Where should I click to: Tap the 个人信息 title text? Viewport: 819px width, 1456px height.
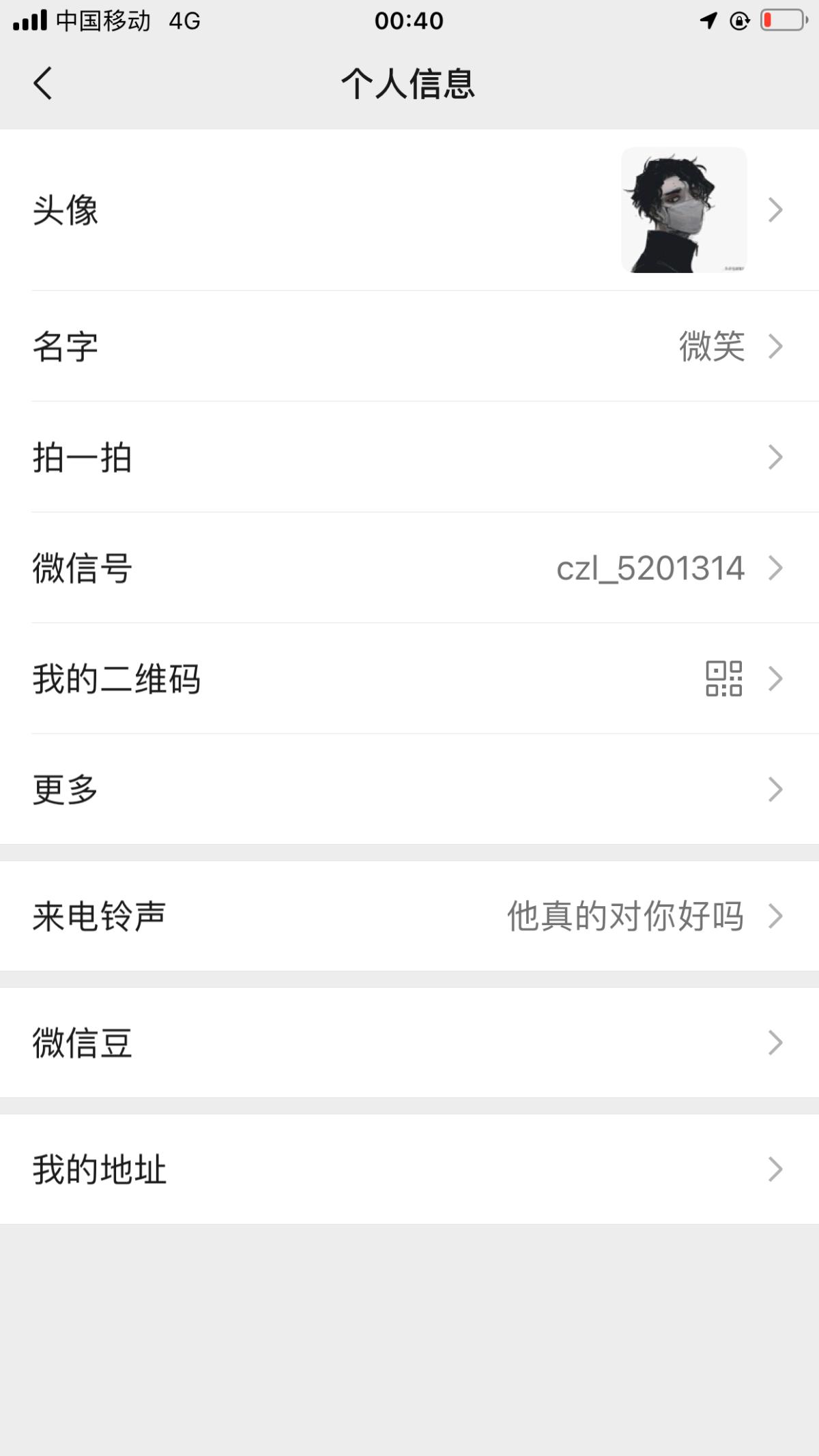click(409, 83)
